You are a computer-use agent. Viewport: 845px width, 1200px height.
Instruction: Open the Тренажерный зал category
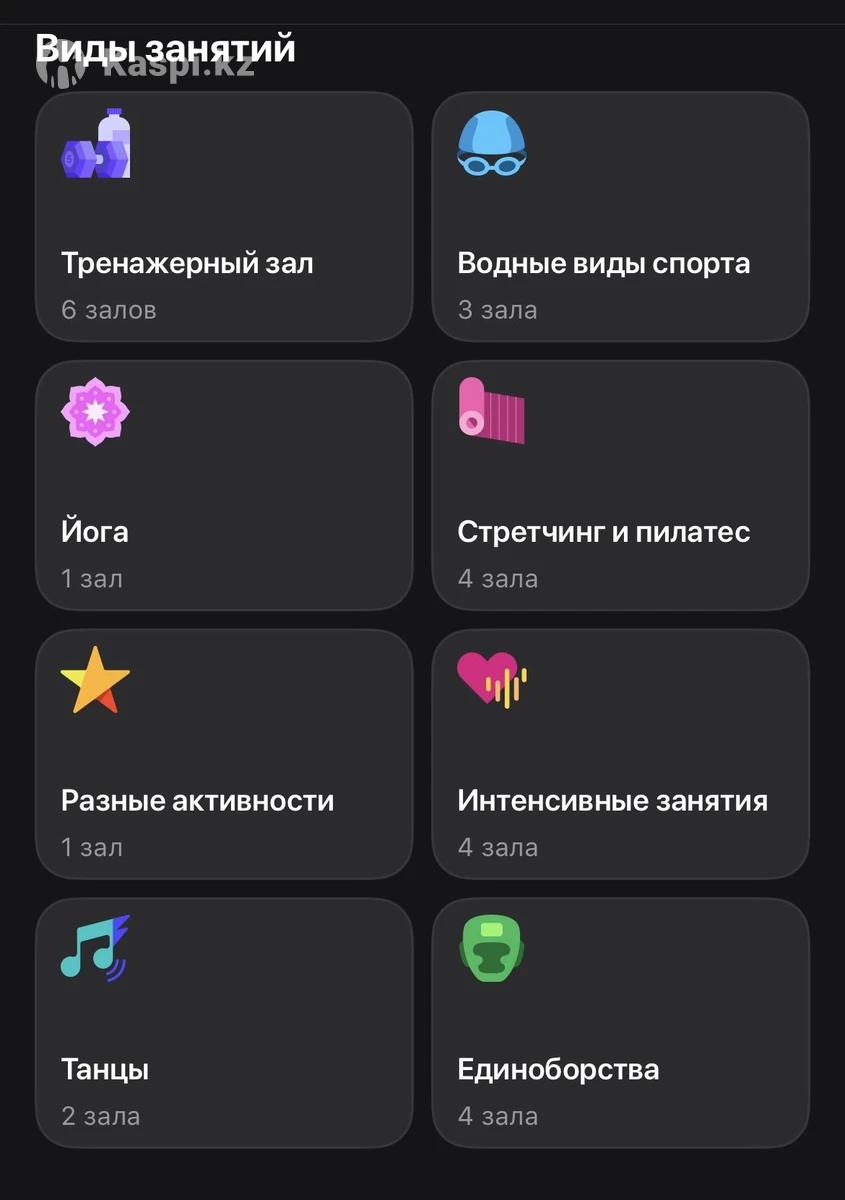point(224,217)
